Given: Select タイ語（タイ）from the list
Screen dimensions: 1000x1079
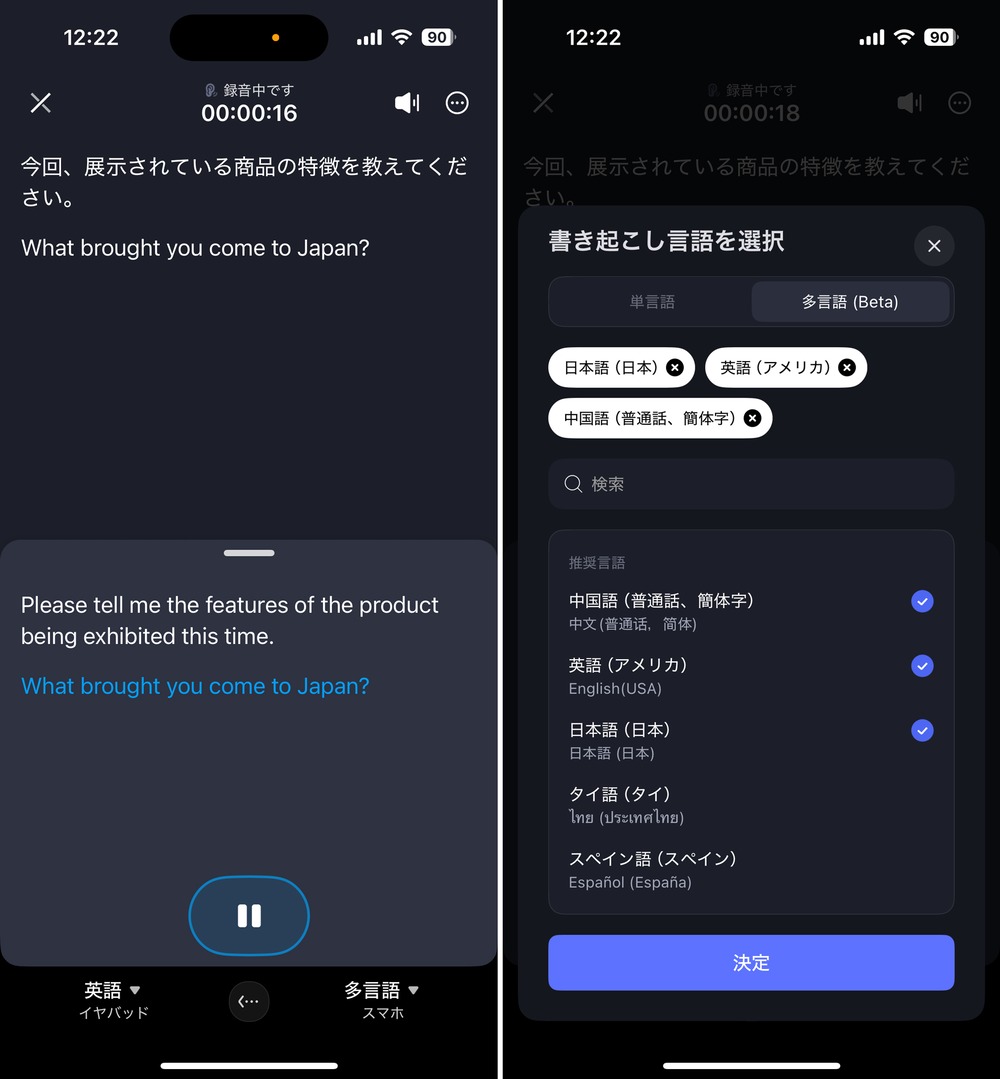Looking at the screenshot, I should pos(750,804).
